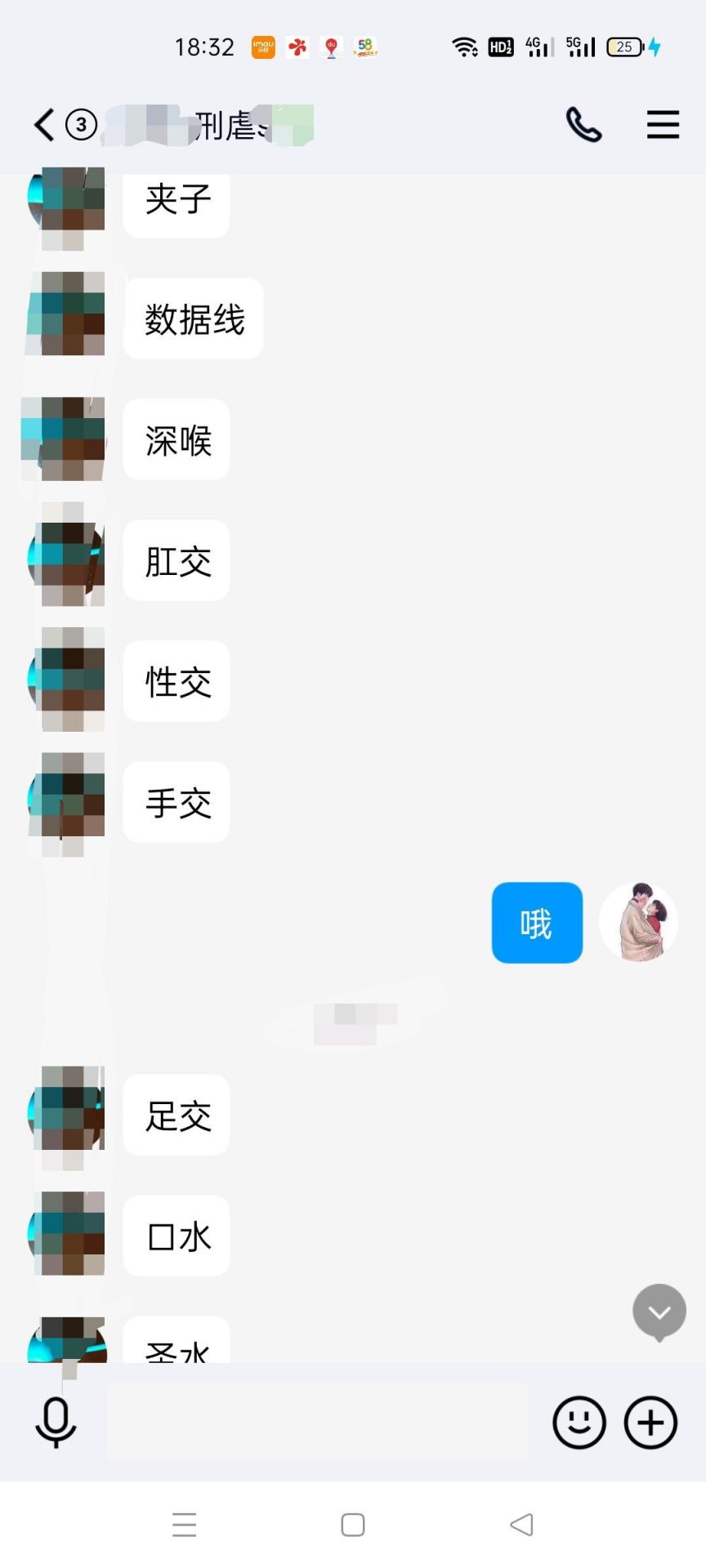
Task: Open the voice input microphone
Action: [54, 1422]
